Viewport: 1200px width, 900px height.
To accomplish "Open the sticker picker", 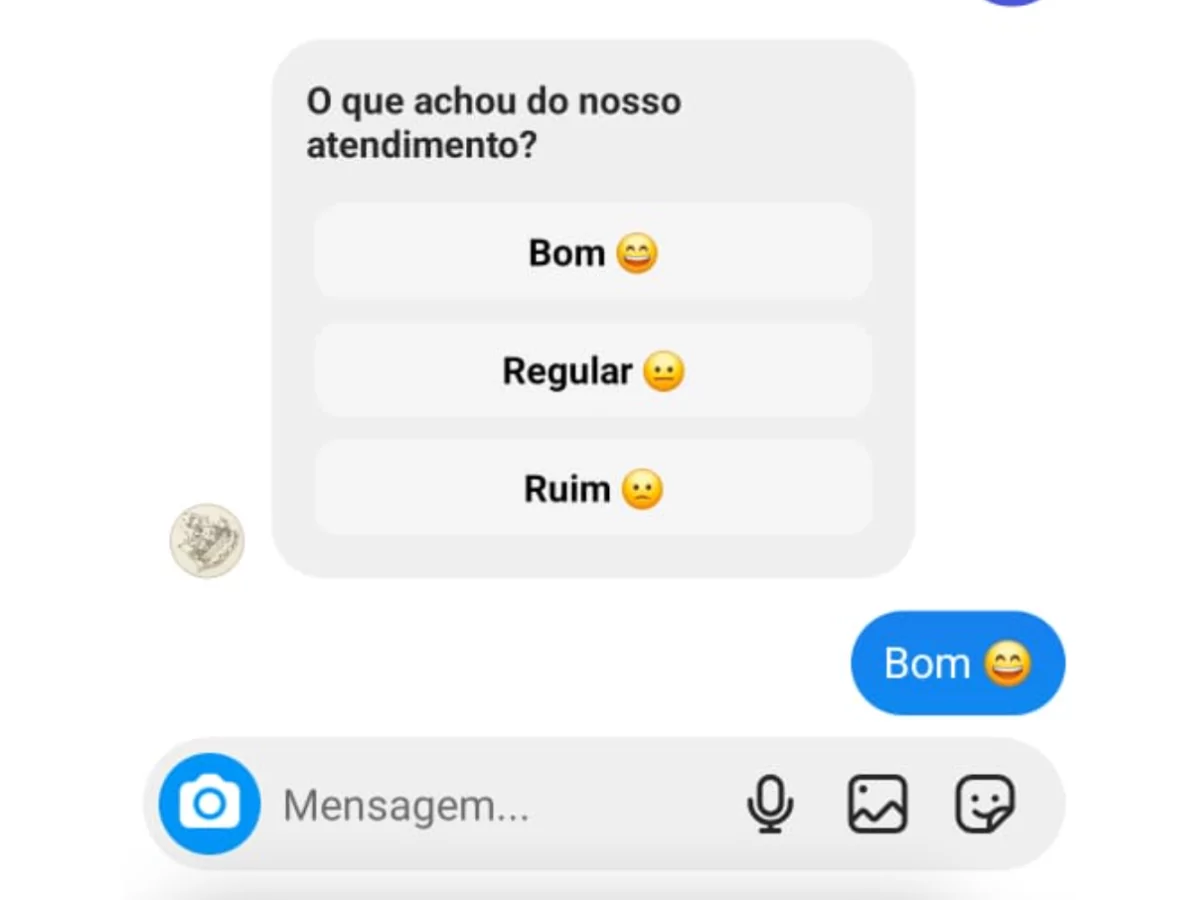I will tap(984, 804).
